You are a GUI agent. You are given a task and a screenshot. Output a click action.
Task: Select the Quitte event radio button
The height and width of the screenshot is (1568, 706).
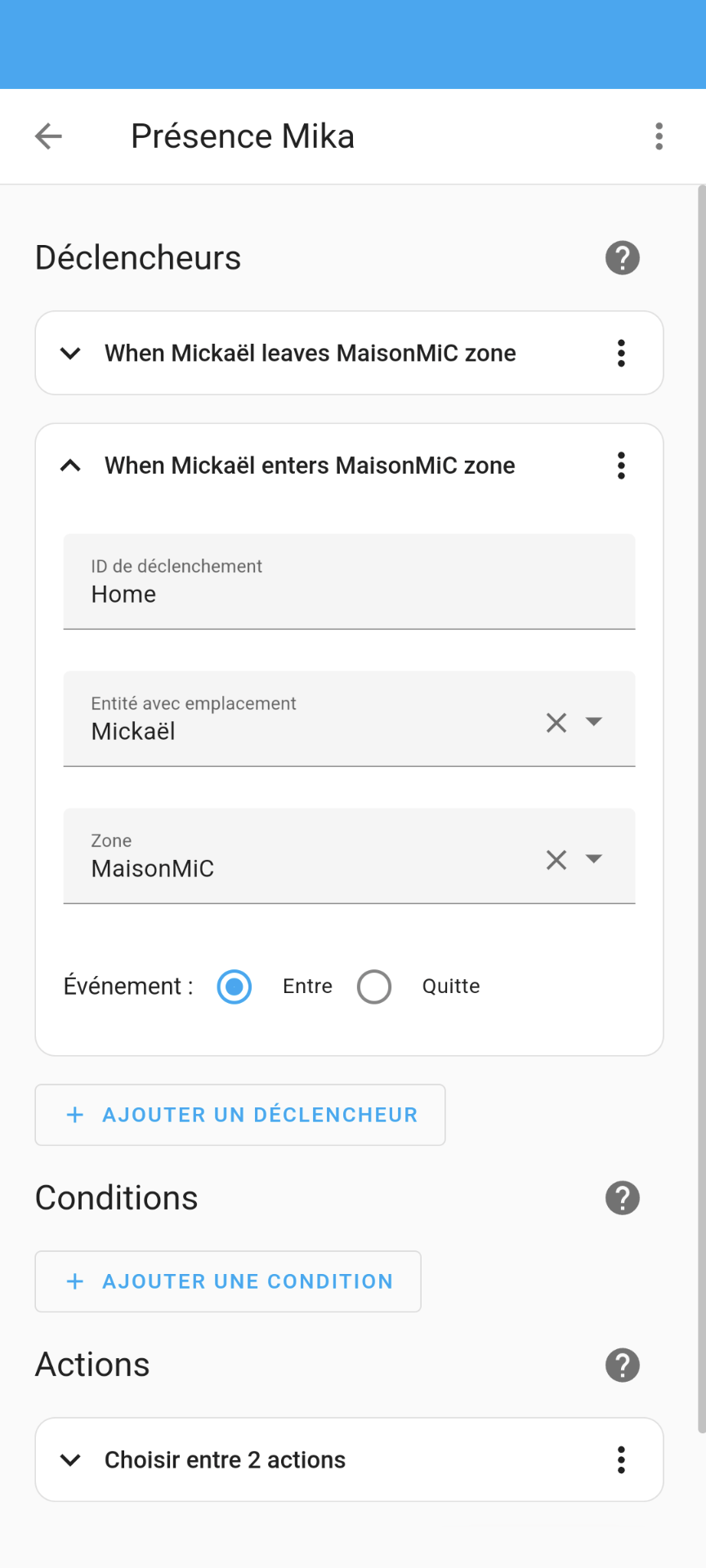click(374, 987)
